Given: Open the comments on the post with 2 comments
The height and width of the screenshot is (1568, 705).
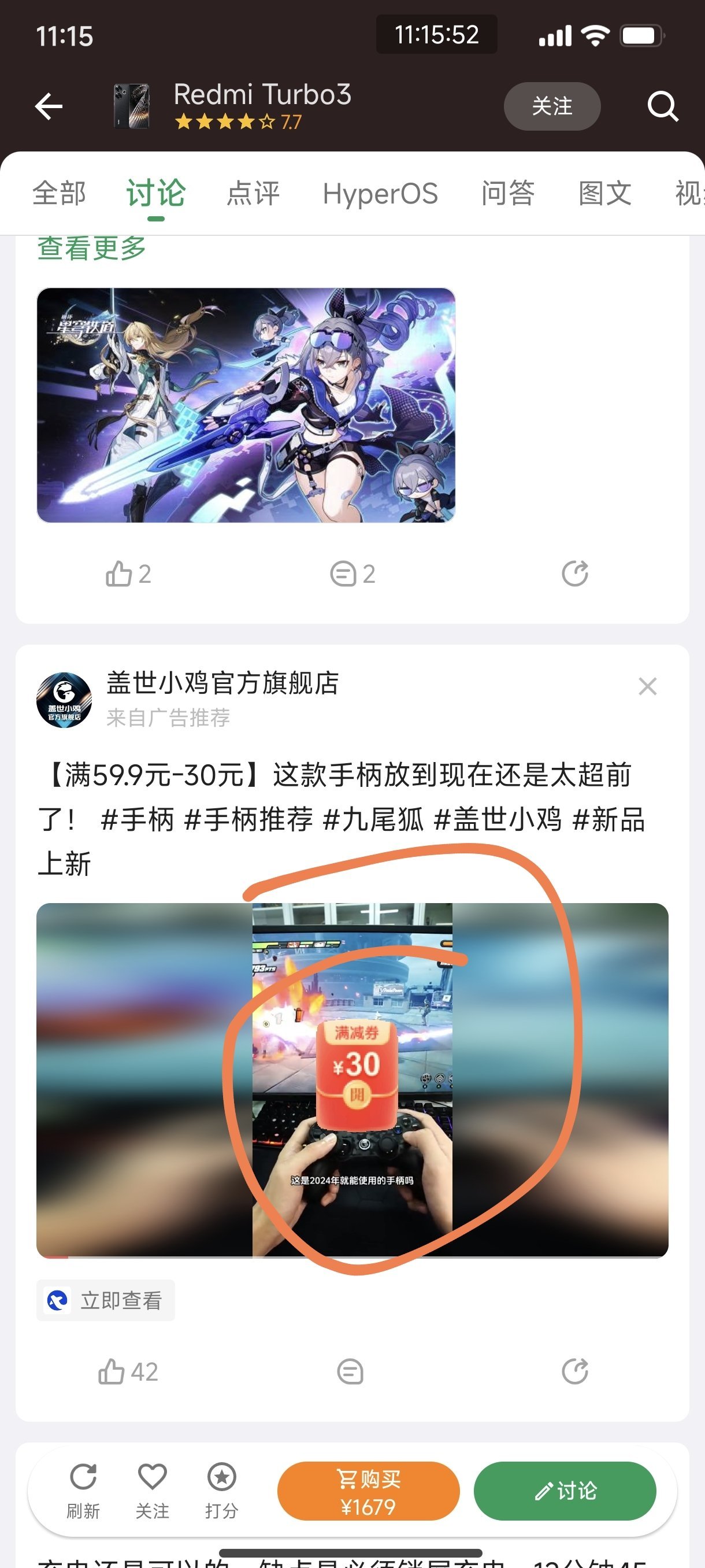Looking at the screenshot, I should [x=352, y=574].
